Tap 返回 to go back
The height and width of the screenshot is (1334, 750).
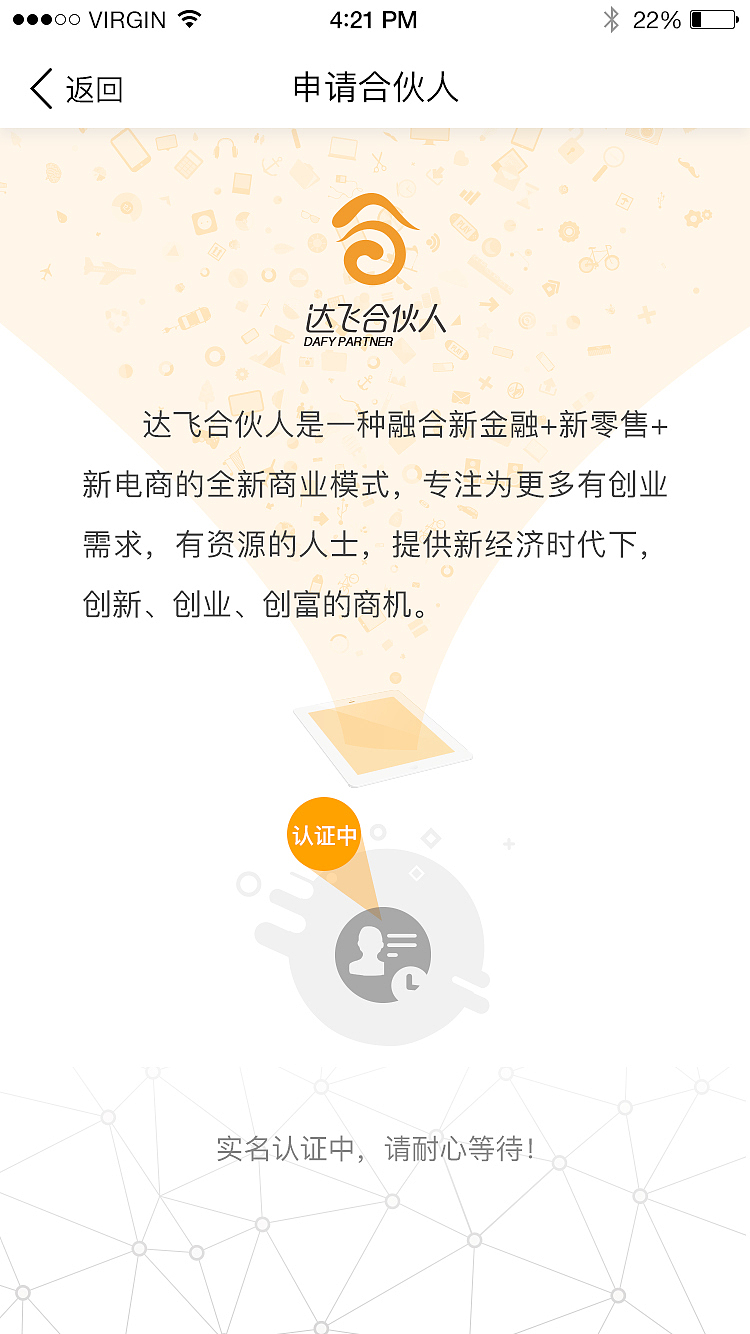pos(95,89)
